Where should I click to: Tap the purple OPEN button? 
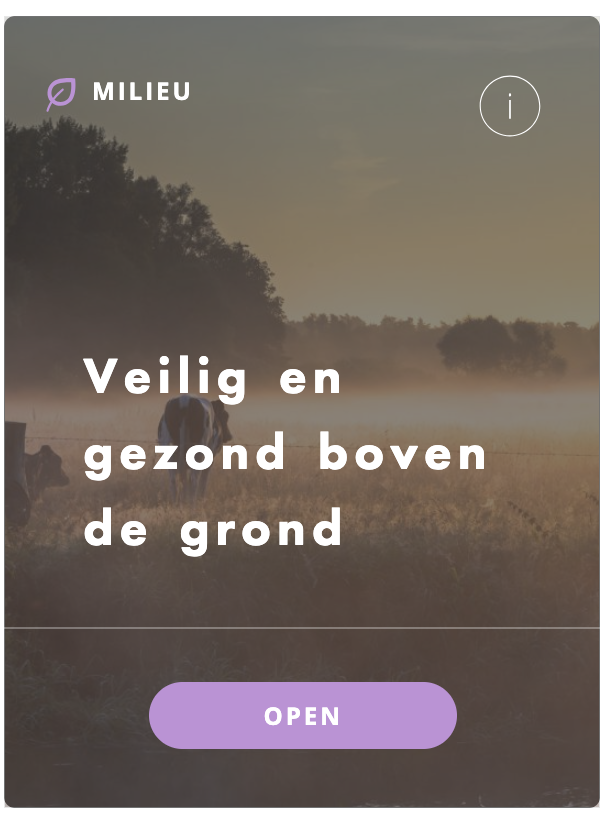[x=303, y=716]
